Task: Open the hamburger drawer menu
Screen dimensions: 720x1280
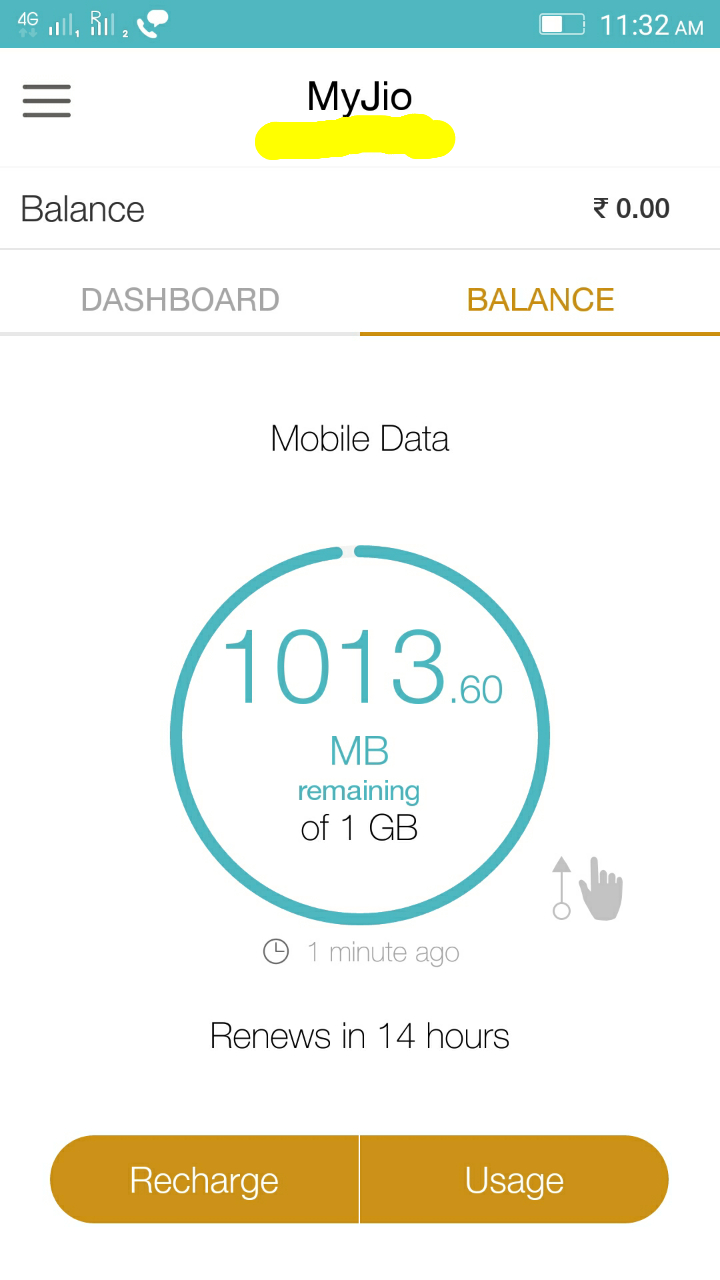Action: [x=46, y=101]
